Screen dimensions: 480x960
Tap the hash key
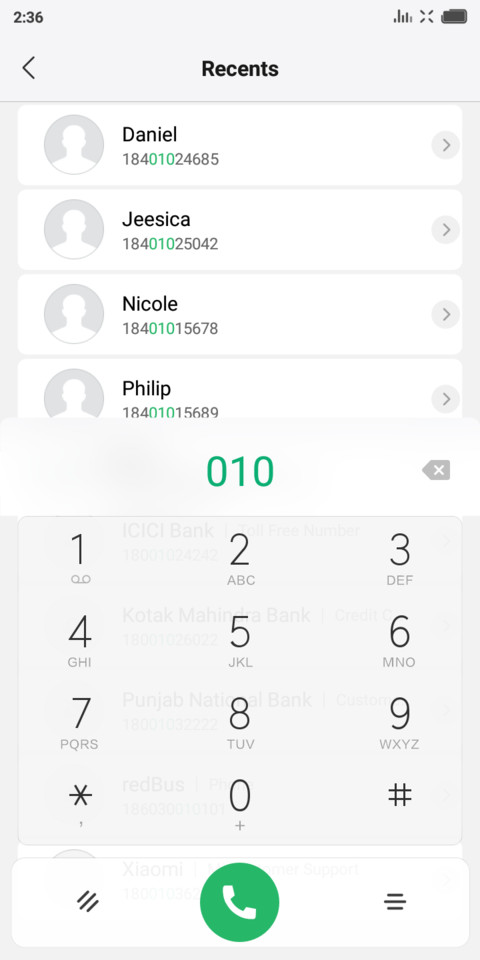(400, 796)
